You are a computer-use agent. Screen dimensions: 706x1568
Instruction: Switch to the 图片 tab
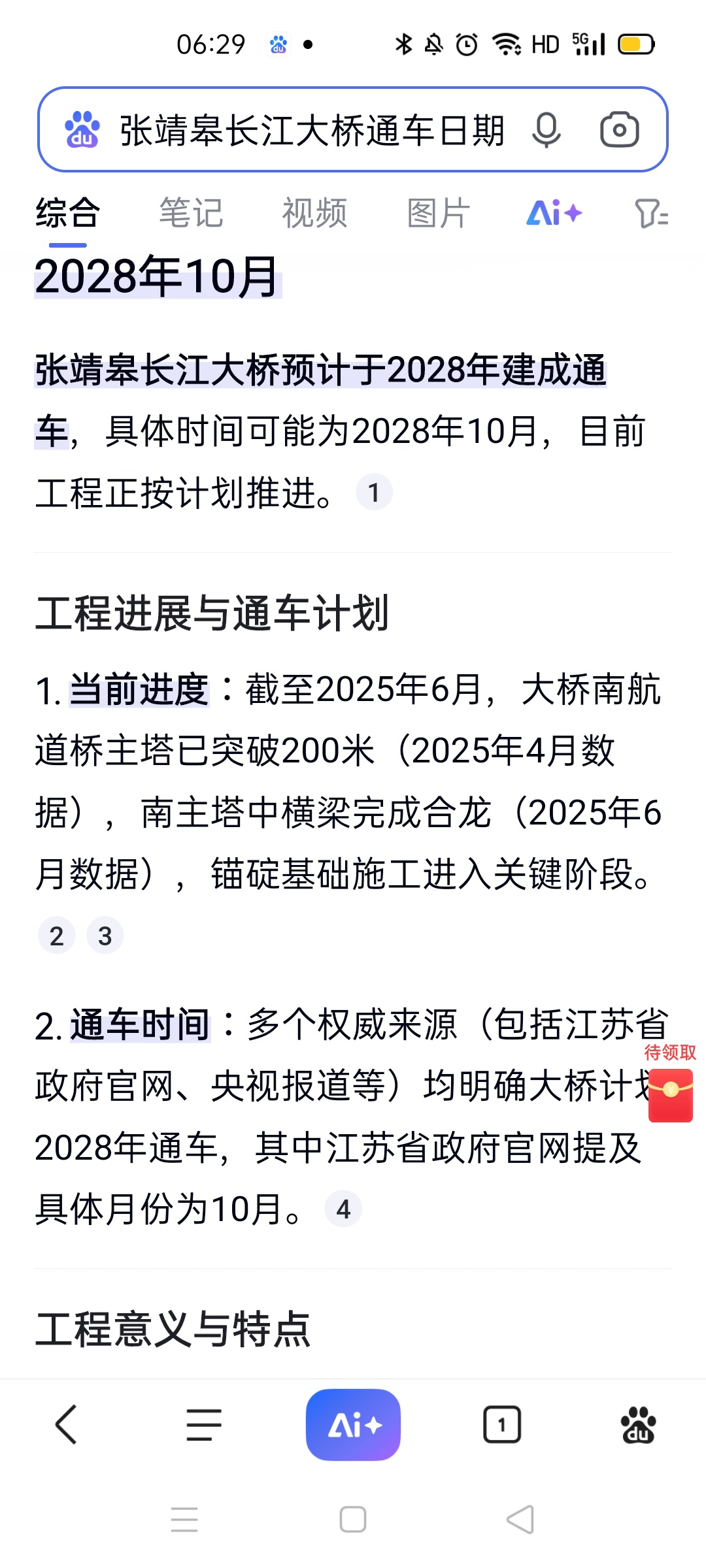point(438,213)
